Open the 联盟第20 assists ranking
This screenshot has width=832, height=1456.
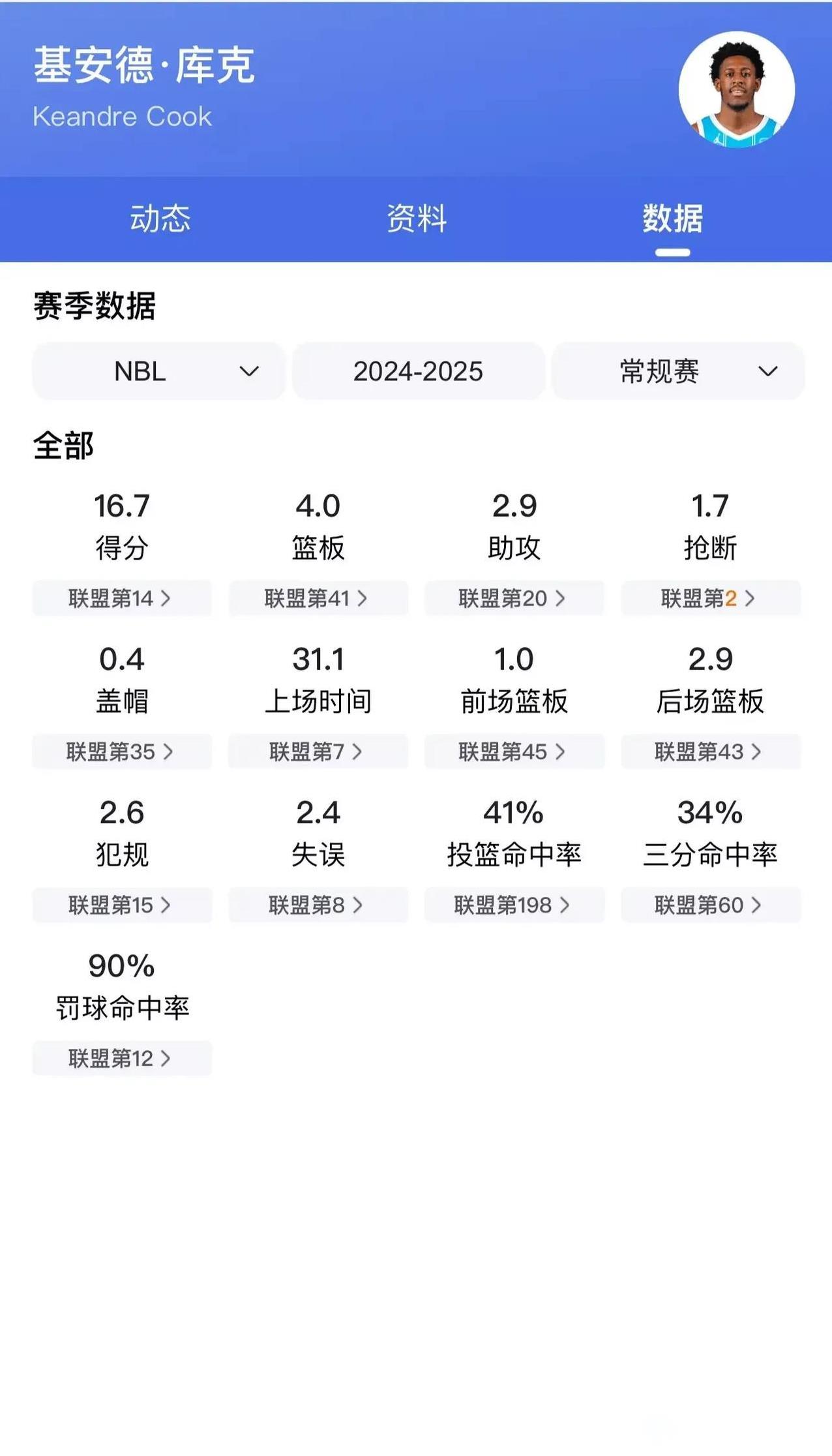tap(514, 598)
